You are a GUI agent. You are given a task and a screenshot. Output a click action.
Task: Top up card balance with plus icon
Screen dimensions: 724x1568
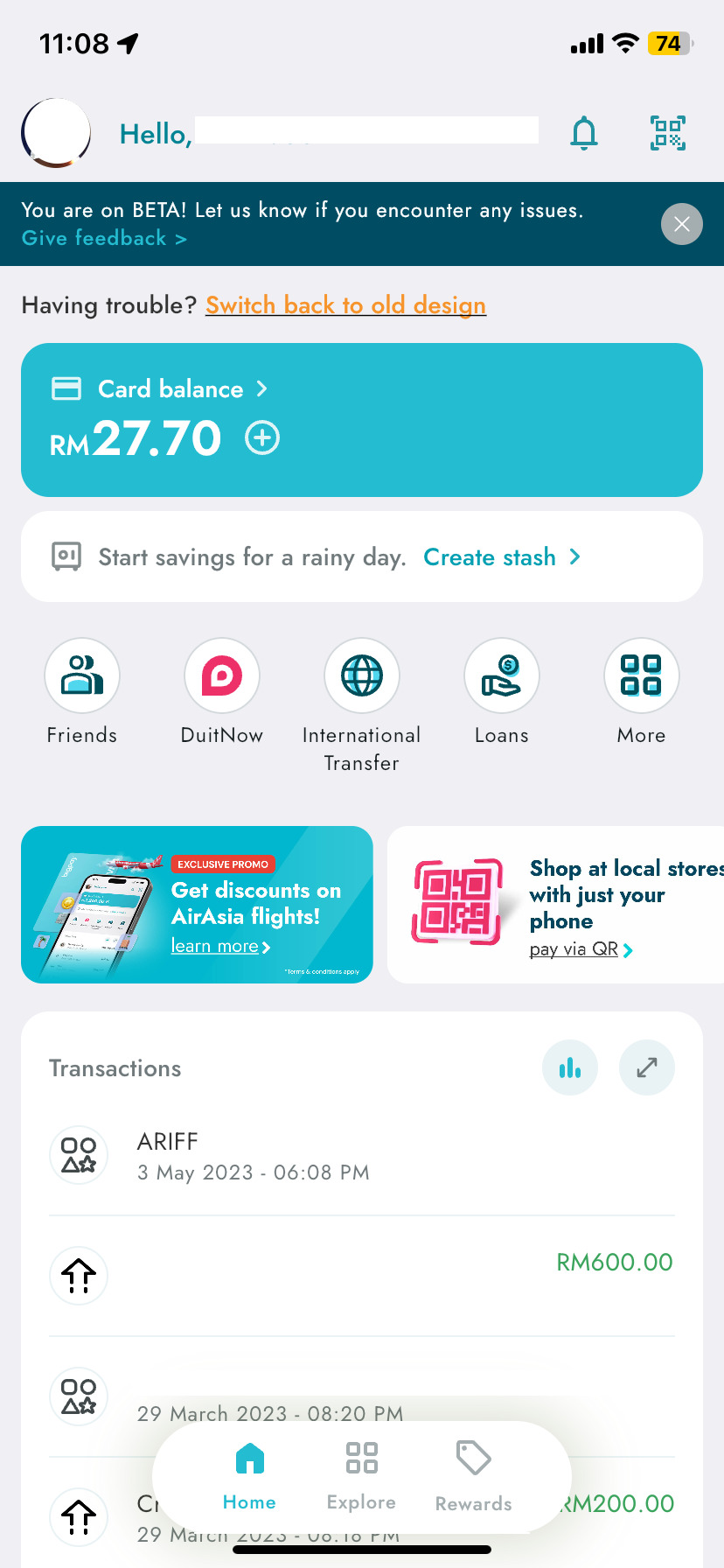pyautogui.click(x=262, y=437)
